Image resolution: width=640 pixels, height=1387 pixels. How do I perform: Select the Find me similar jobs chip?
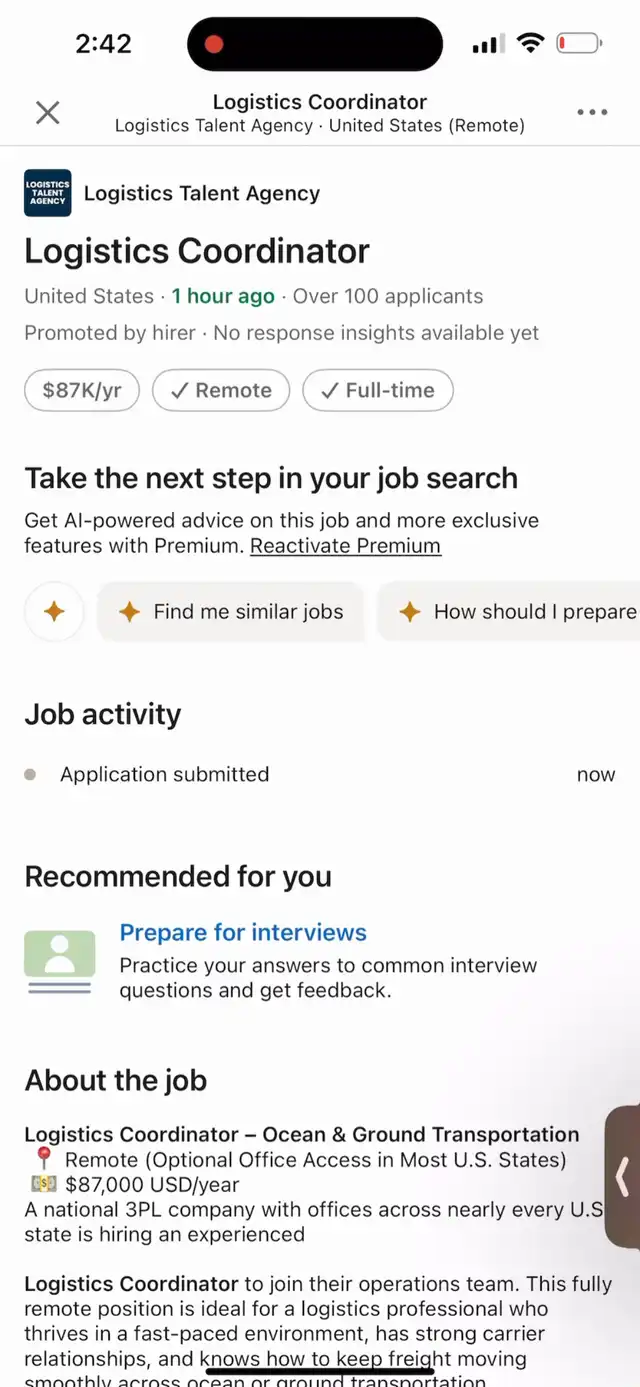[x=231, y=612]
